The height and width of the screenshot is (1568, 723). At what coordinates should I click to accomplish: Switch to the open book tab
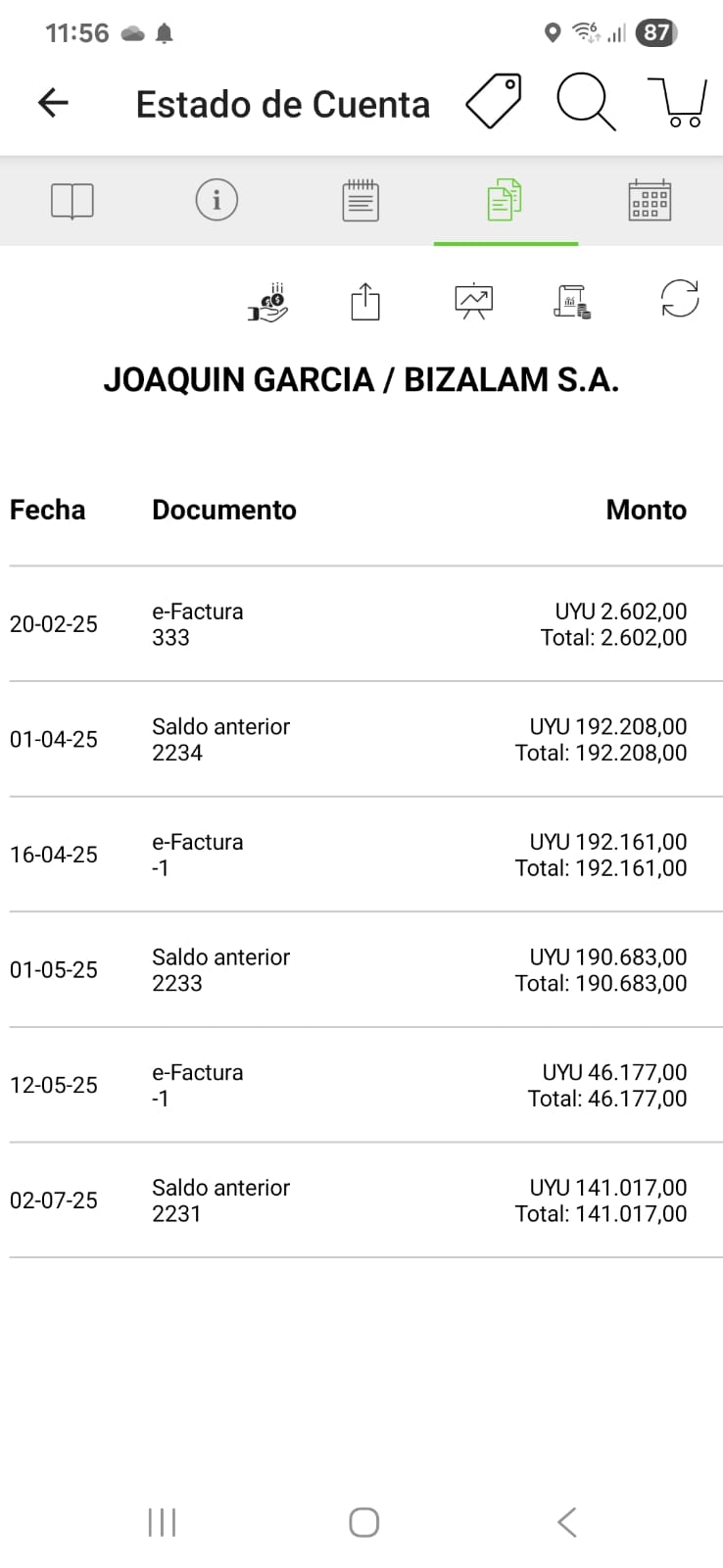point(72,201)
